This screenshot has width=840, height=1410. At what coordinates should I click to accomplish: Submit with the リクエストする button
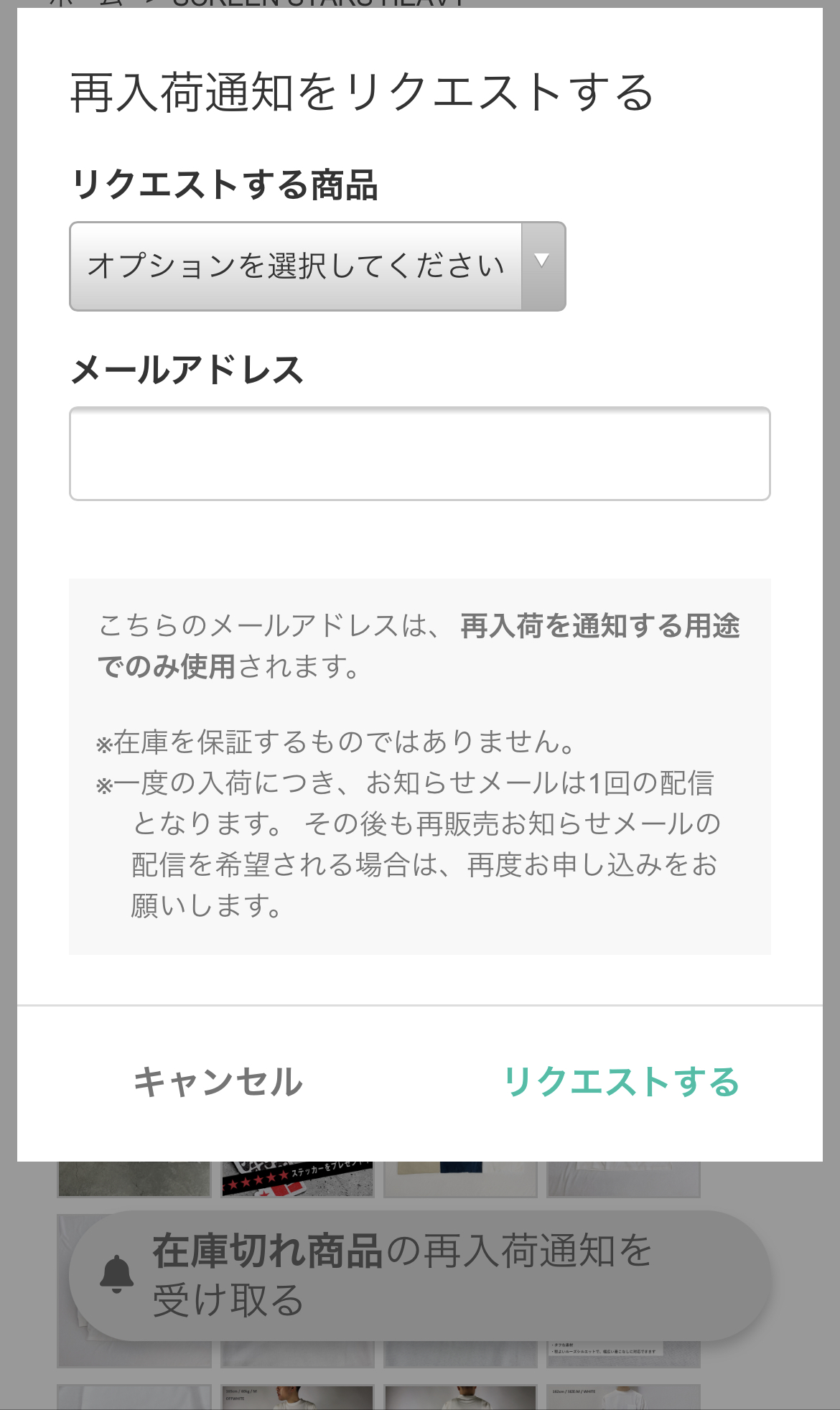tap(622, 1082)
